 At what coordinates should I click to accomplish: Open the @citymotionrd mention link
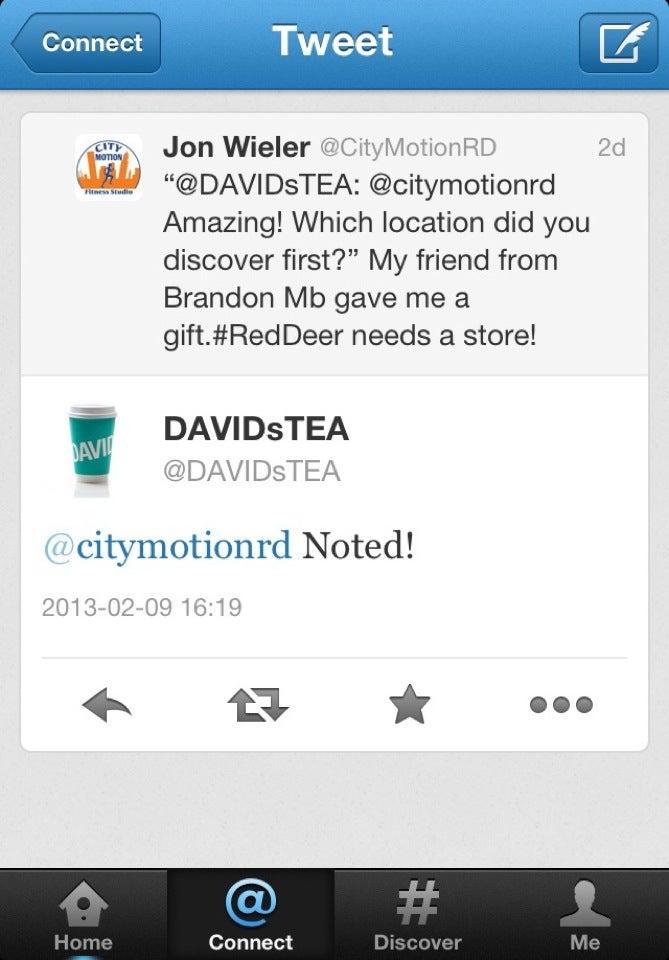[167, 546]
